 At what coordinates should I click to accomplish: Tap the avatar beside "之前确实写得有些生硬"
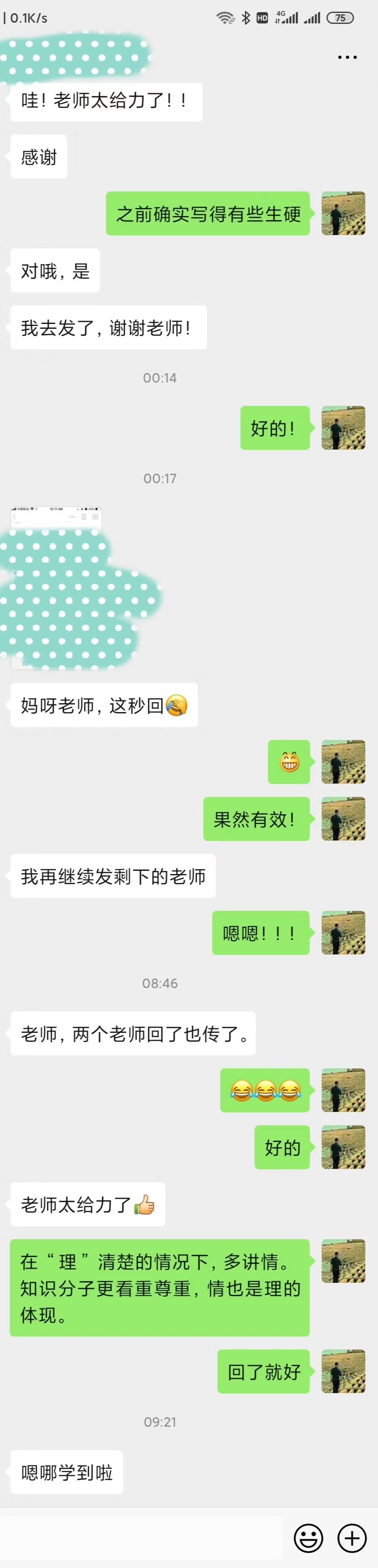point(343,214)
